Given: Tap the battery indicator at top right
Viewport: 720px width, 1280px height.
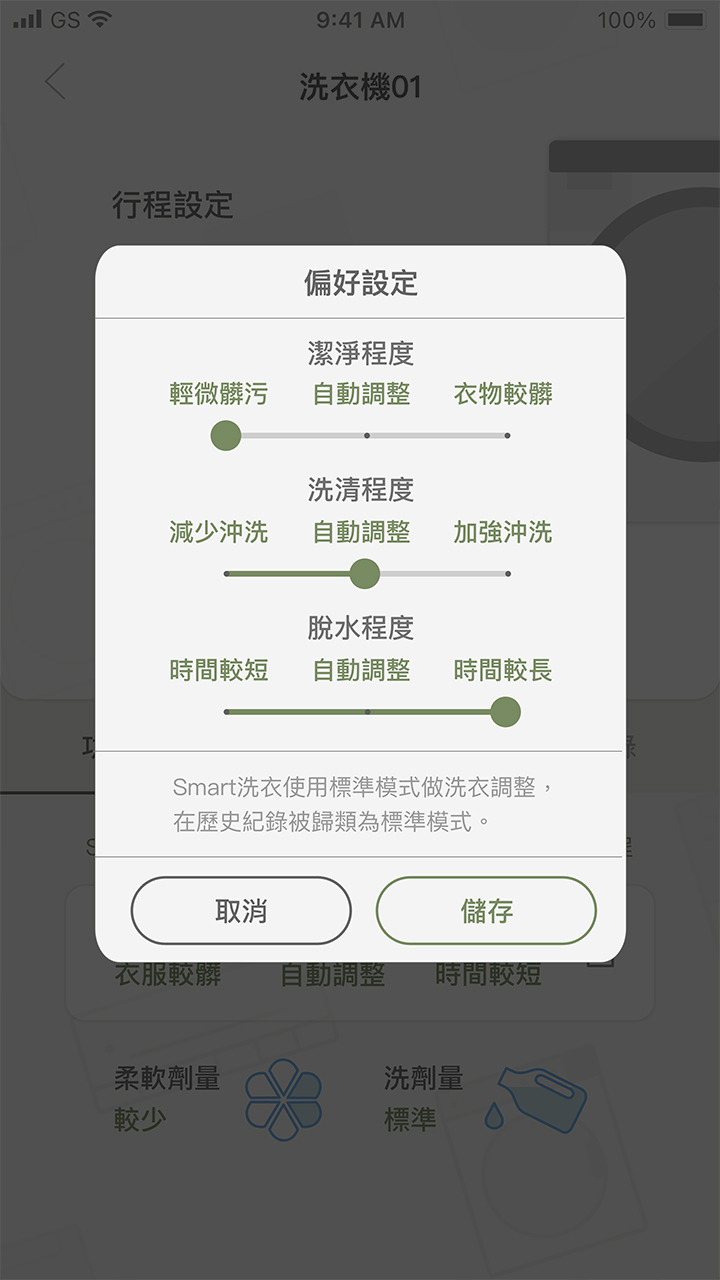Looking at the screenshot, I should [685, 18].
